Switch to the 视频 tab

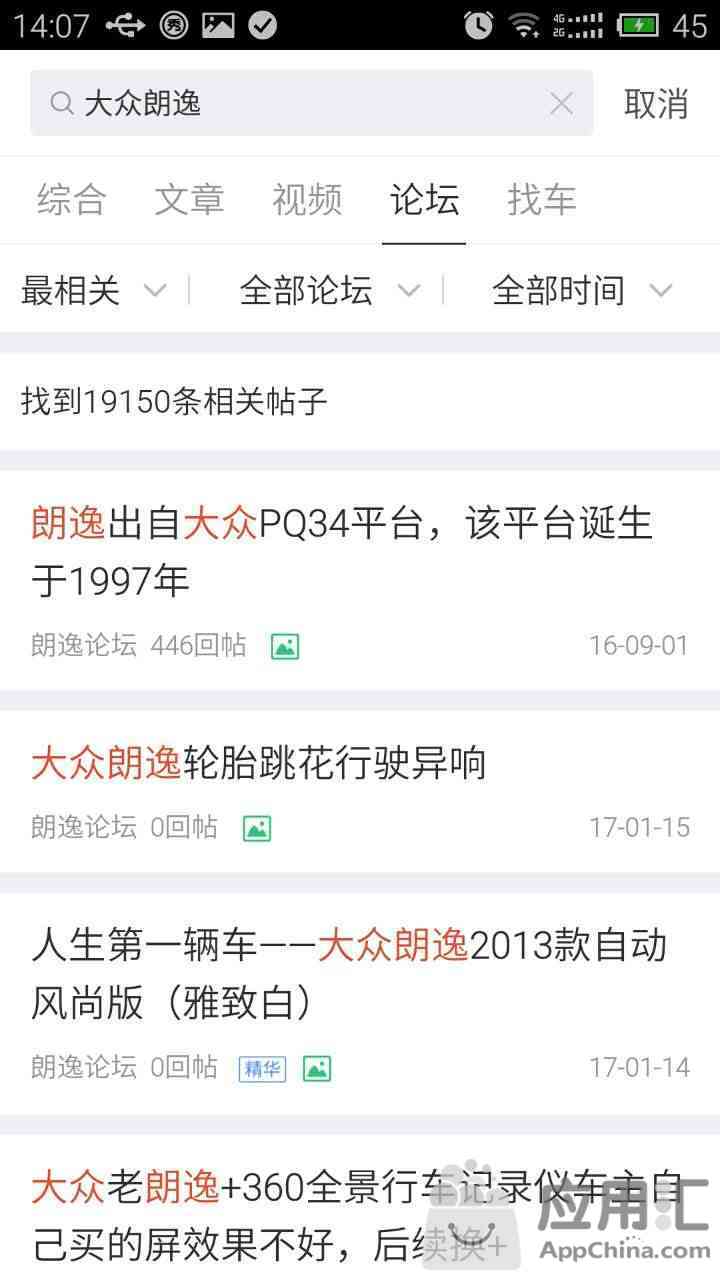tap(307, 199)
